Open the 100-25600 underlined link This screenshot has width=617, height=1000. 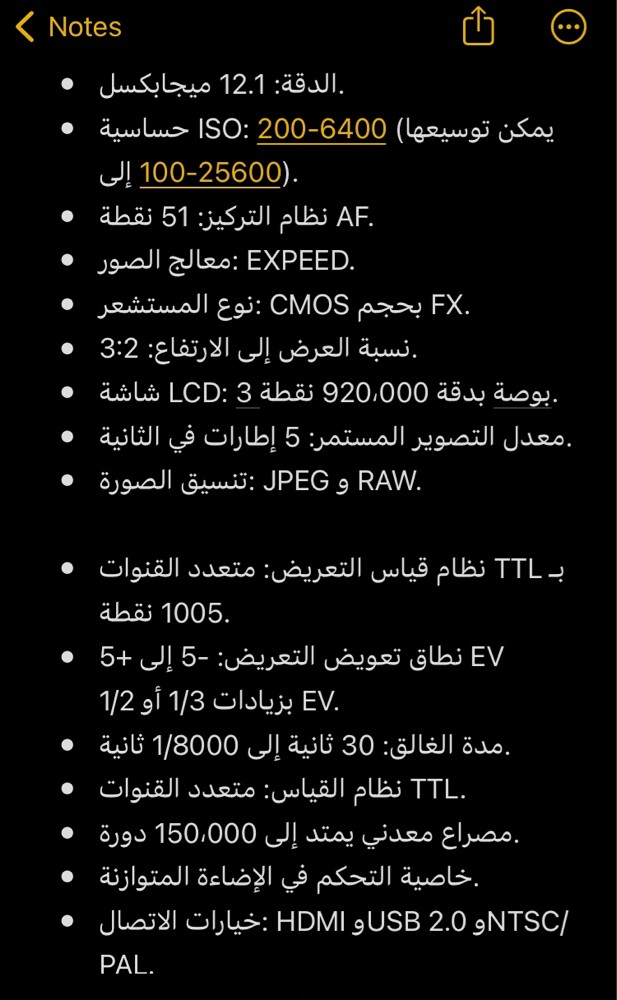pos(211,173)
